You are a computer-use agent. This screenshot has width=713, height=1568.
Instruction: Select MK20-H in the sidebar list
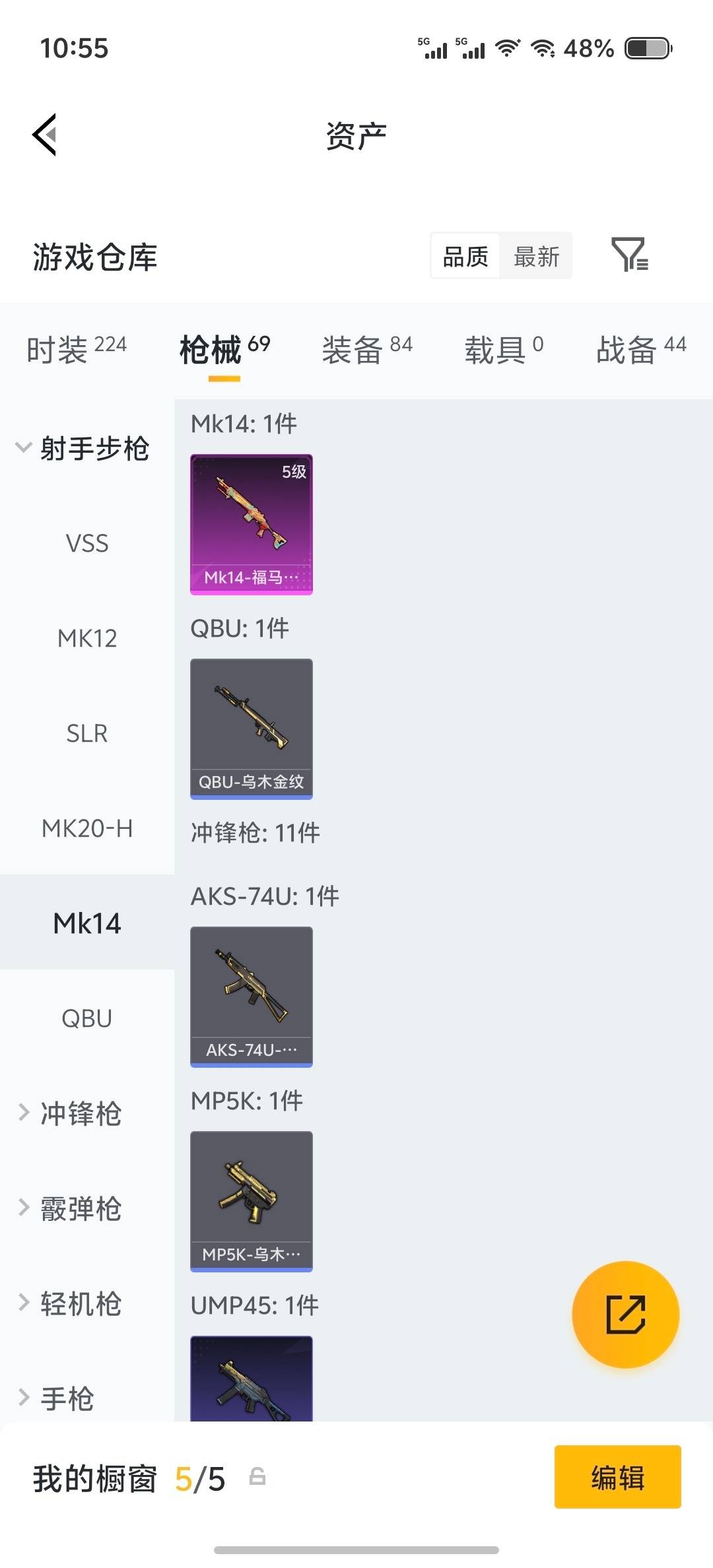(x=88, y=828)
